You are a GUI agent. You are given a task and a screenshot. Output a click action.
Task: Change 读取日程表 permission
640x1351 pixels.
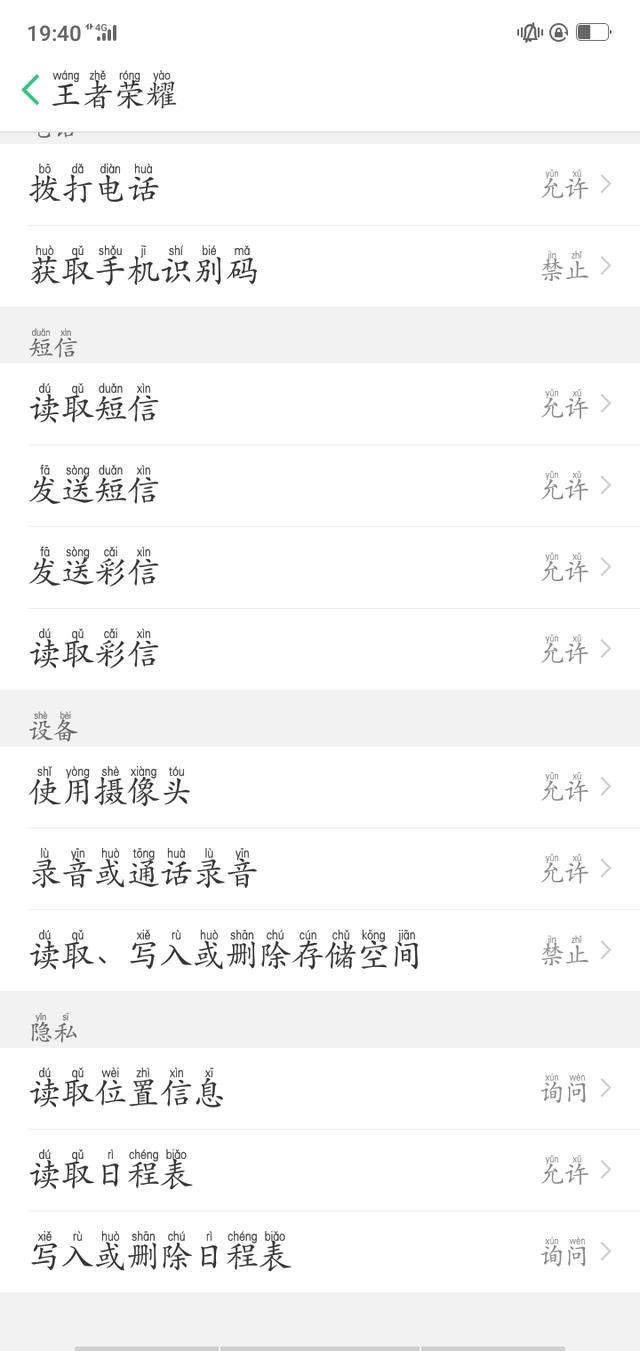pyautogui.click(x=320, y=1172)
